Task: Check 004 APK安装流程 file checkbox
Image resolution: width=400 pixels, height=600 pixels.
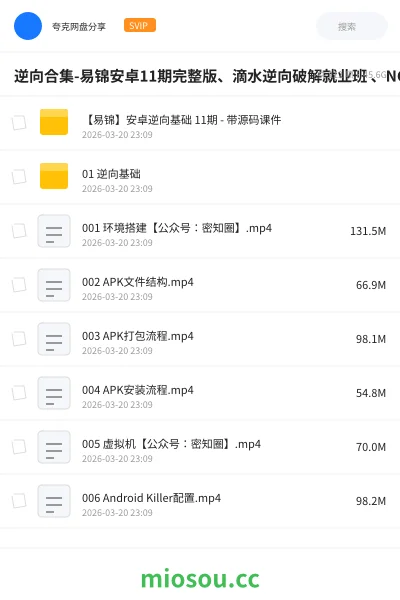Action: [x=19, y=393]
